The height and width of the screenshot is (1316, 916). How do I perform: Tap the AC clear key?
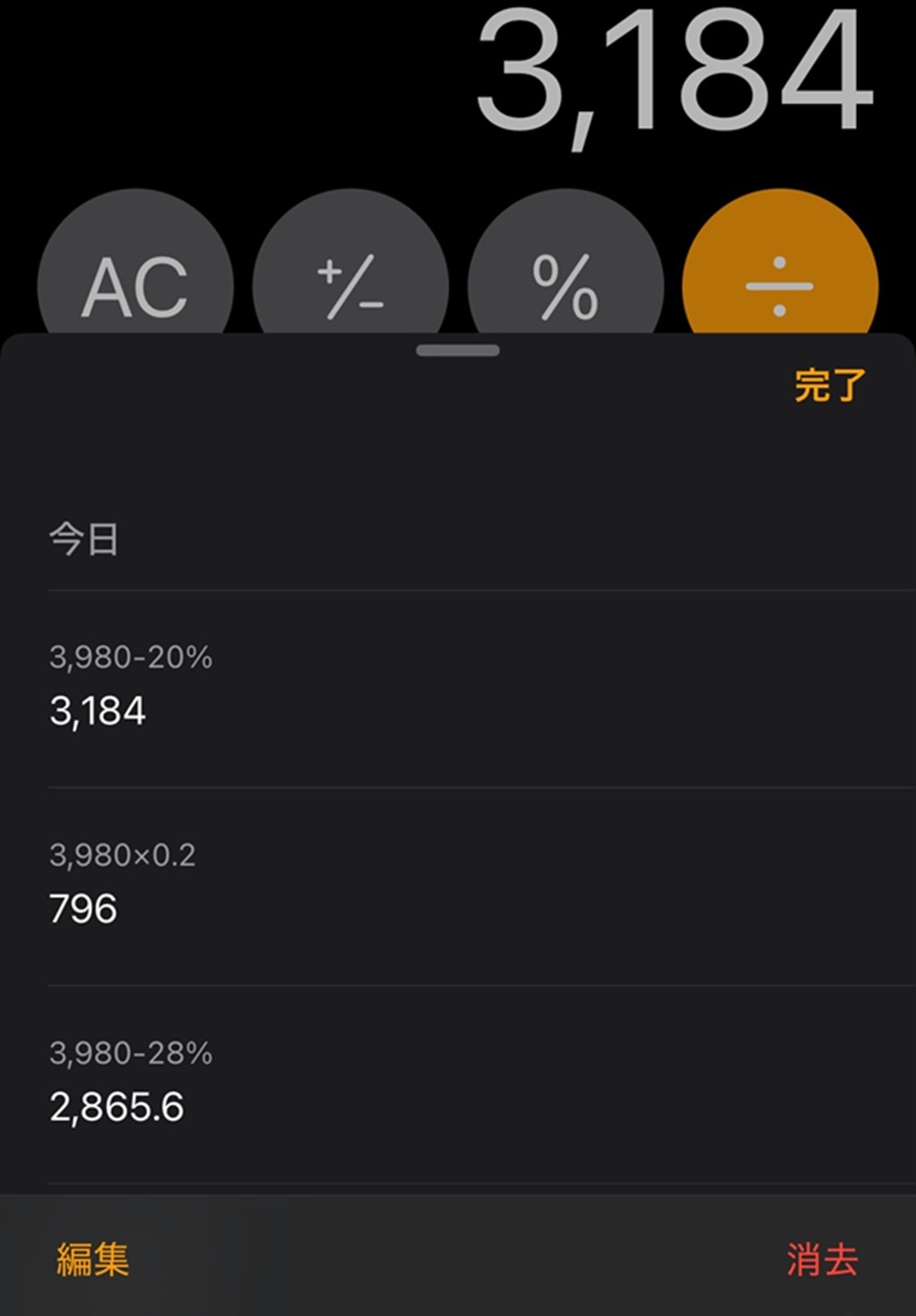coord(136,284)
